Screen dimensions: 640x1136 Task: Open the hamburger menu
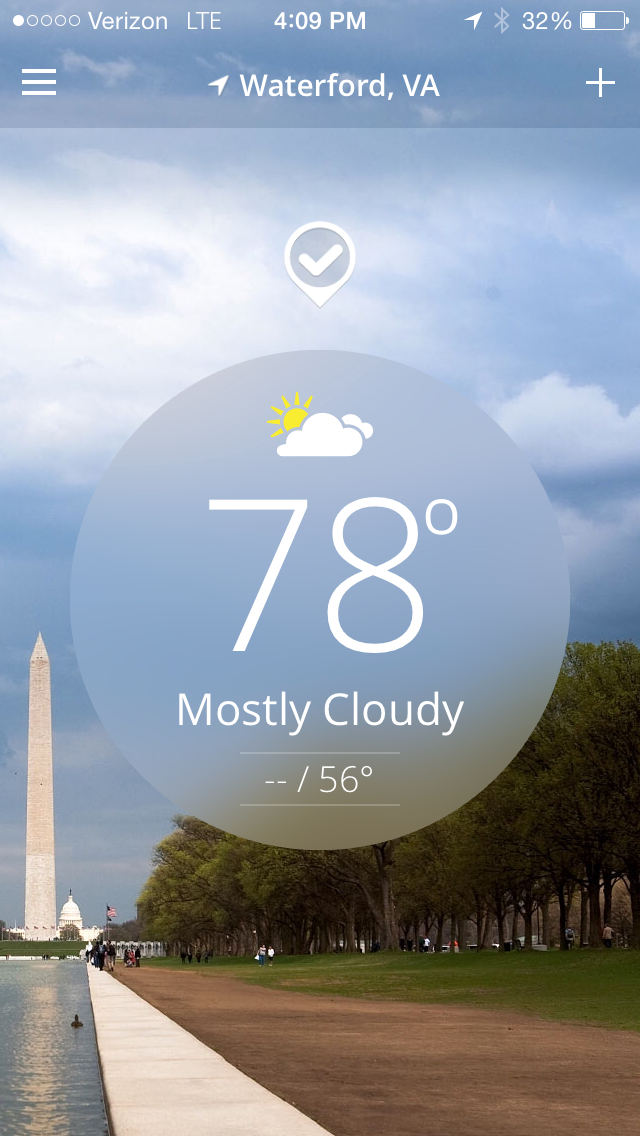tap(39, 83)
